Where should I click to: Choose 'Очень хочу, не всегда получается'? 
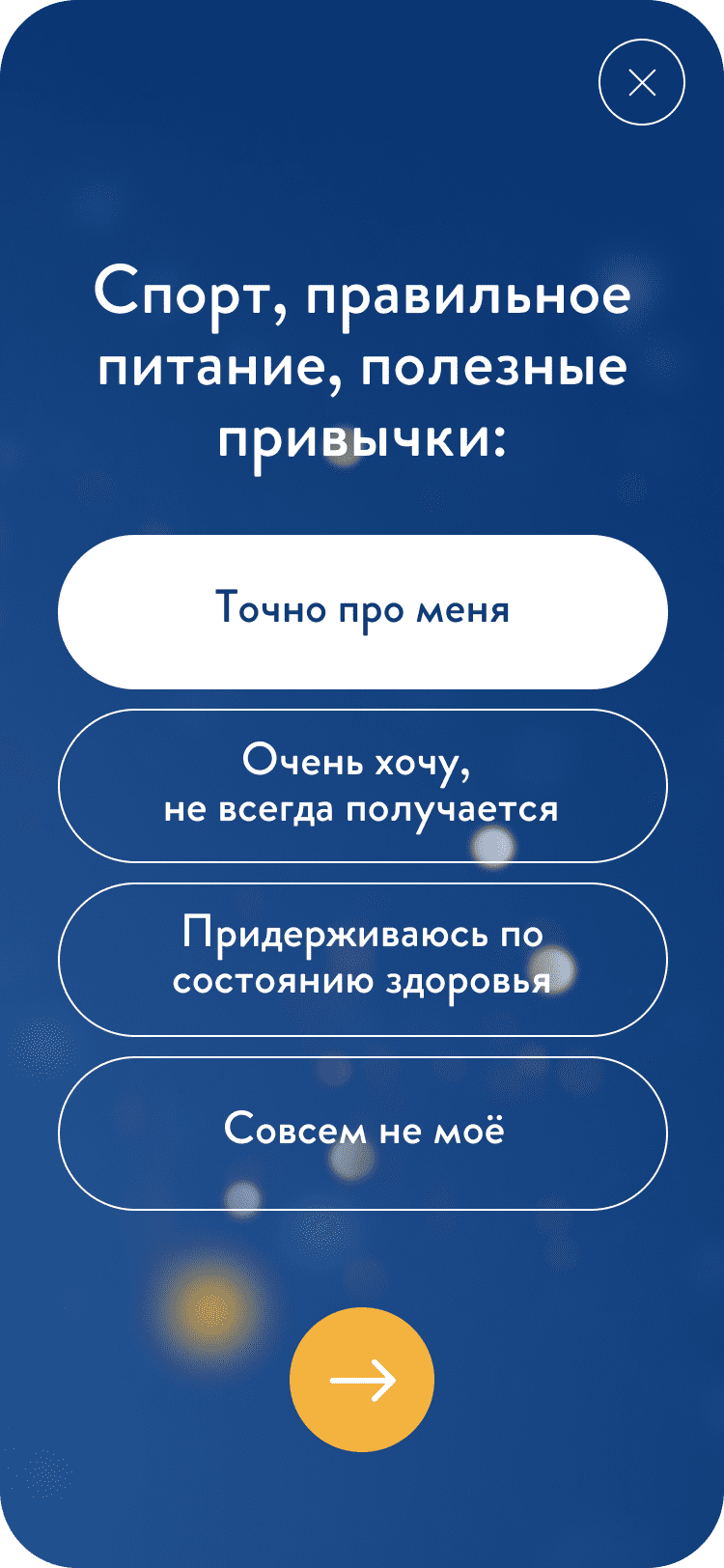tap(362, 785)
